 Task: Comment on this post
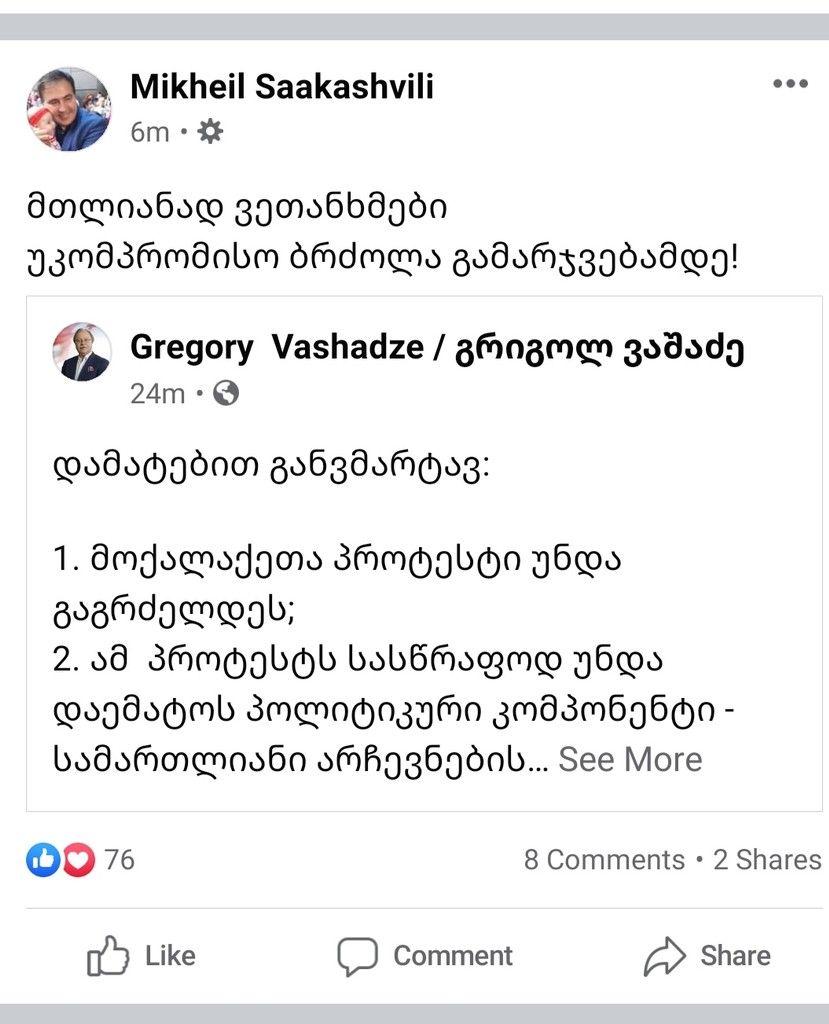click(425, 957)
